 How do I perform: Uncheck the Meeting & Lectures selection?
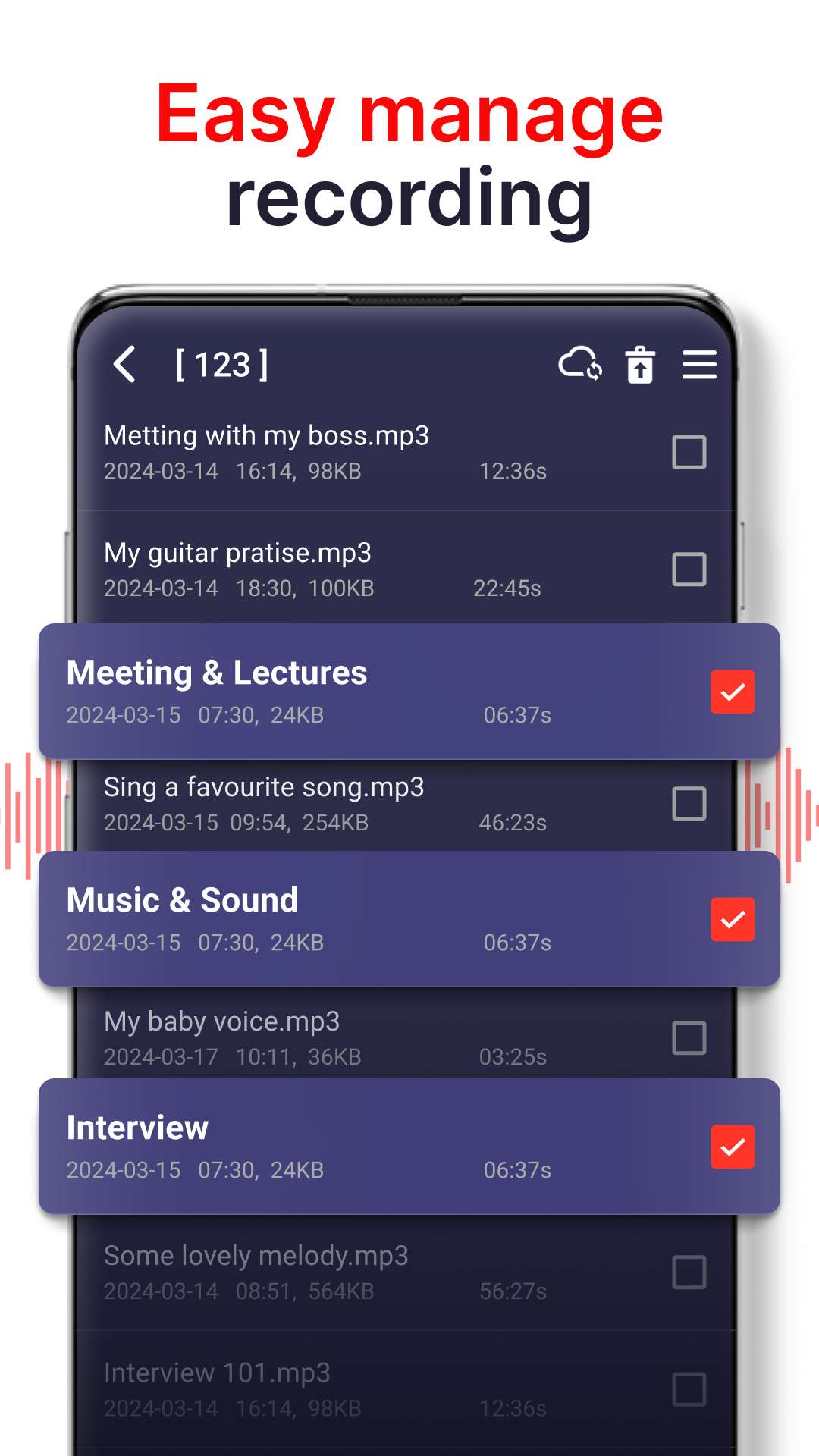(x=733, y=691)
